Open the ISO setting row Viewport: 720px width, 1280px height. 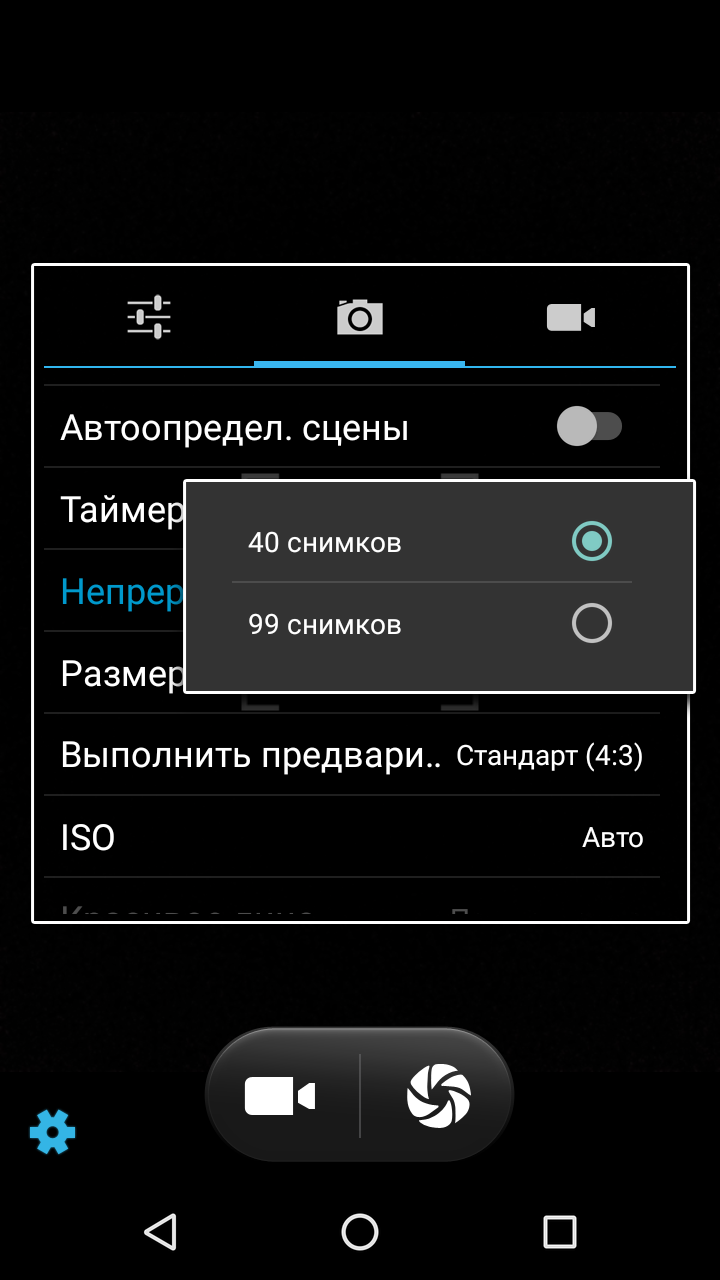point(352,837)
